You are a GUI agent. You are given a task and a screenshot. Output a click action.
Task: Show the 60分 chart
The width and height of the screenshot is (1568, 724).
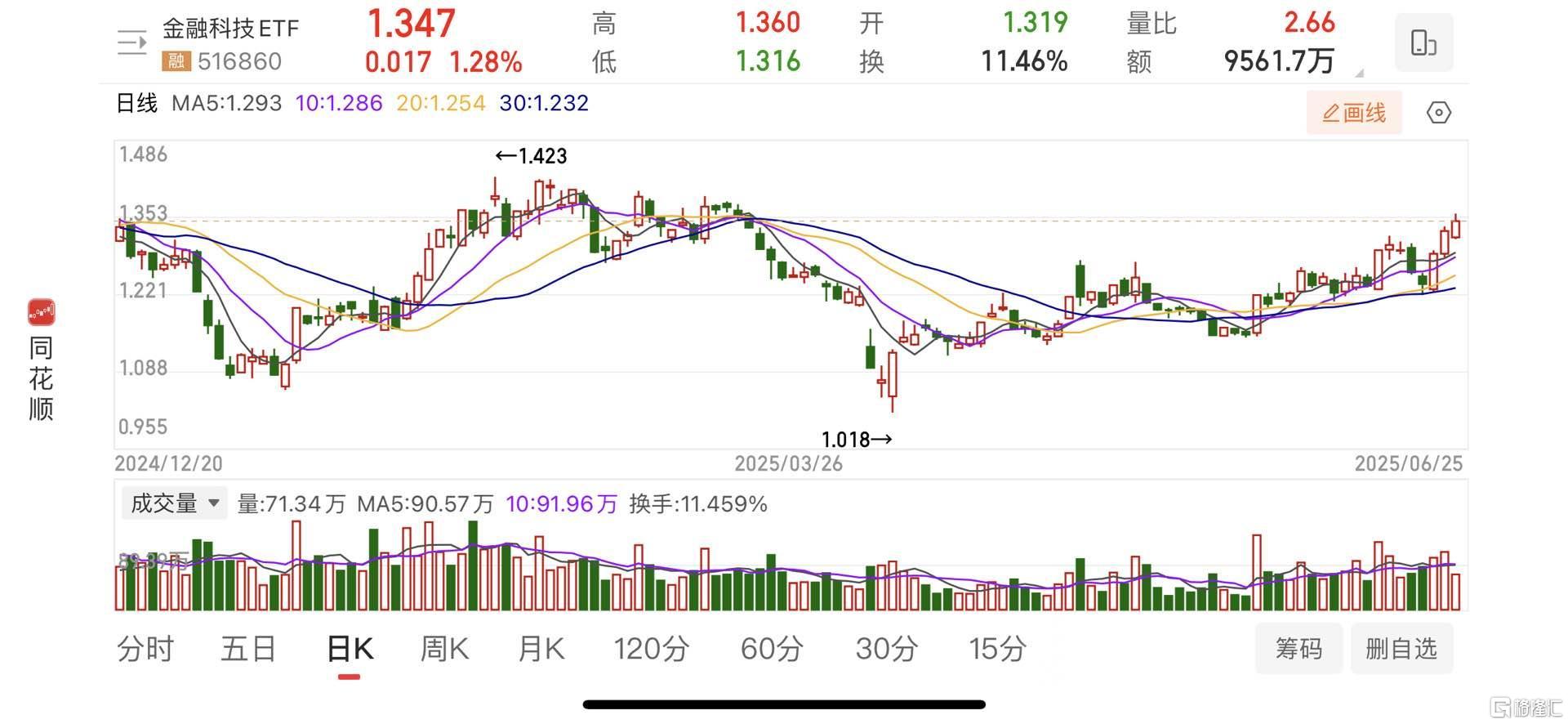coord(771,649)
